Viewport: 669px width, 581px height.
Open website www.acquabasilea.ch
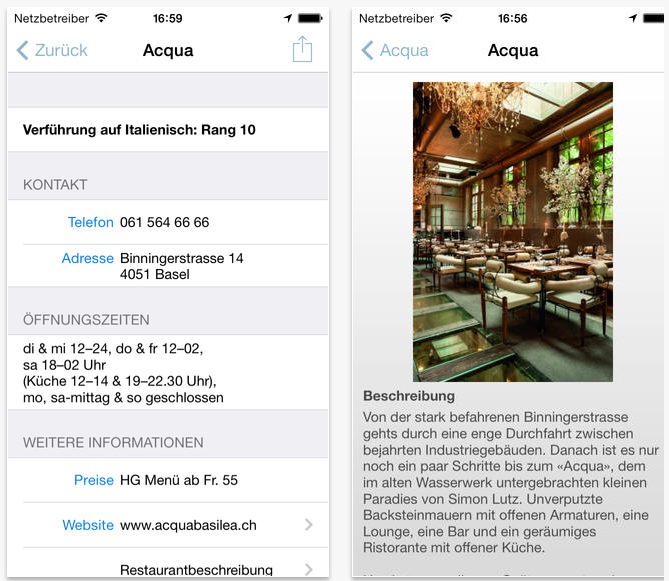[x=188, y=524]
